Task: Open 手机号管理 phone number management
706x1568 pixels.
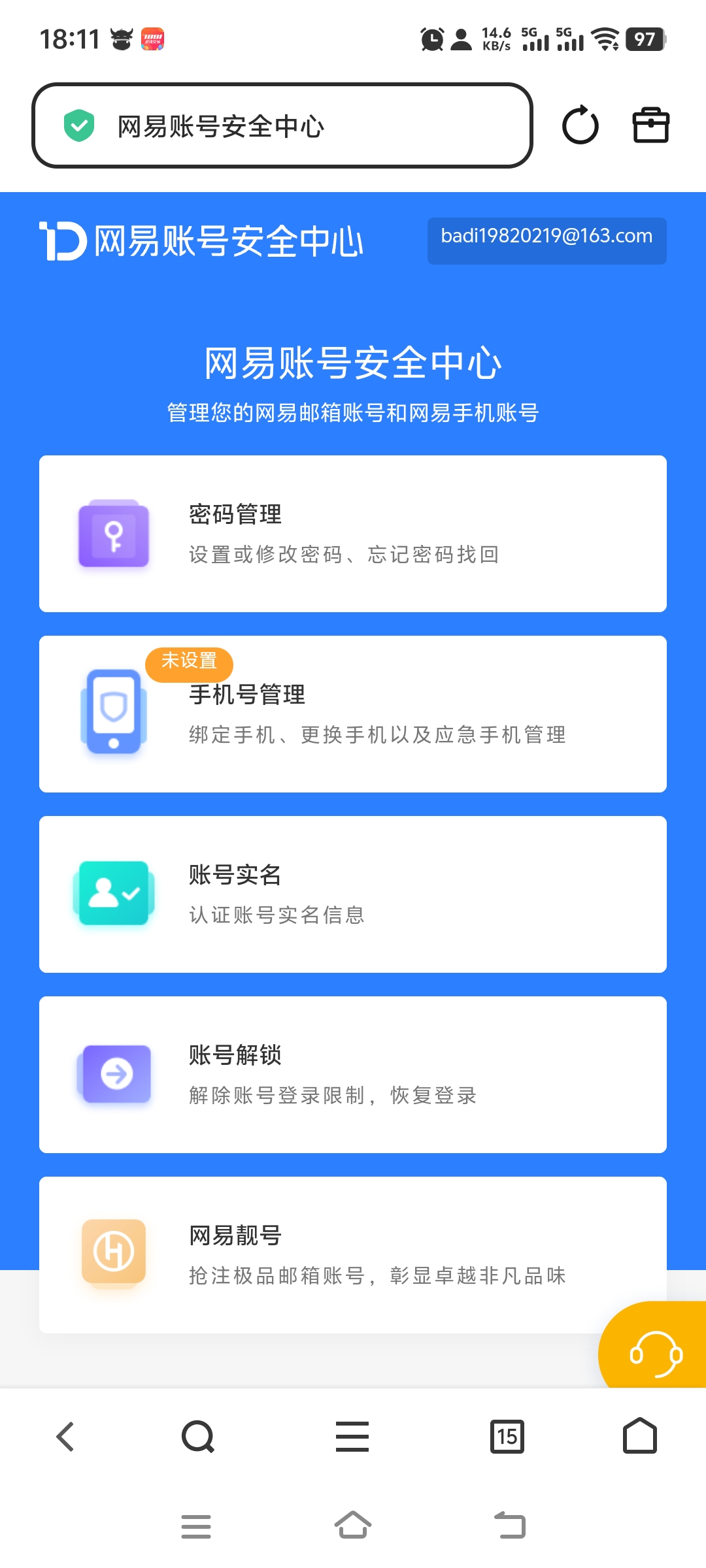Action: [x=353, y=713]
